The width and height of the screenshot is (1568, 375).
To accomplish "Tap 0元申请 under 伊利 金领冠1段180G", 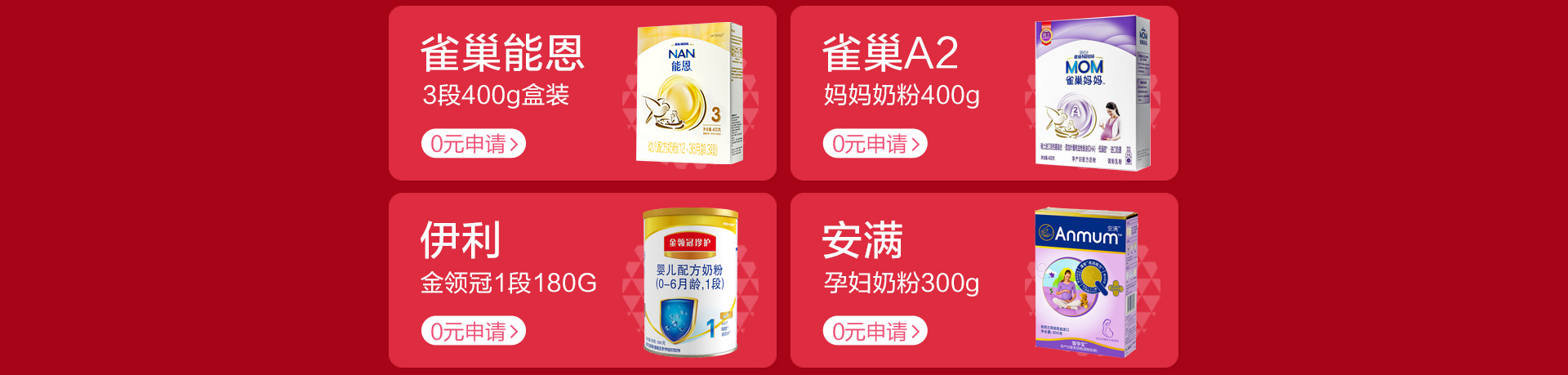I will pos(473,331).
